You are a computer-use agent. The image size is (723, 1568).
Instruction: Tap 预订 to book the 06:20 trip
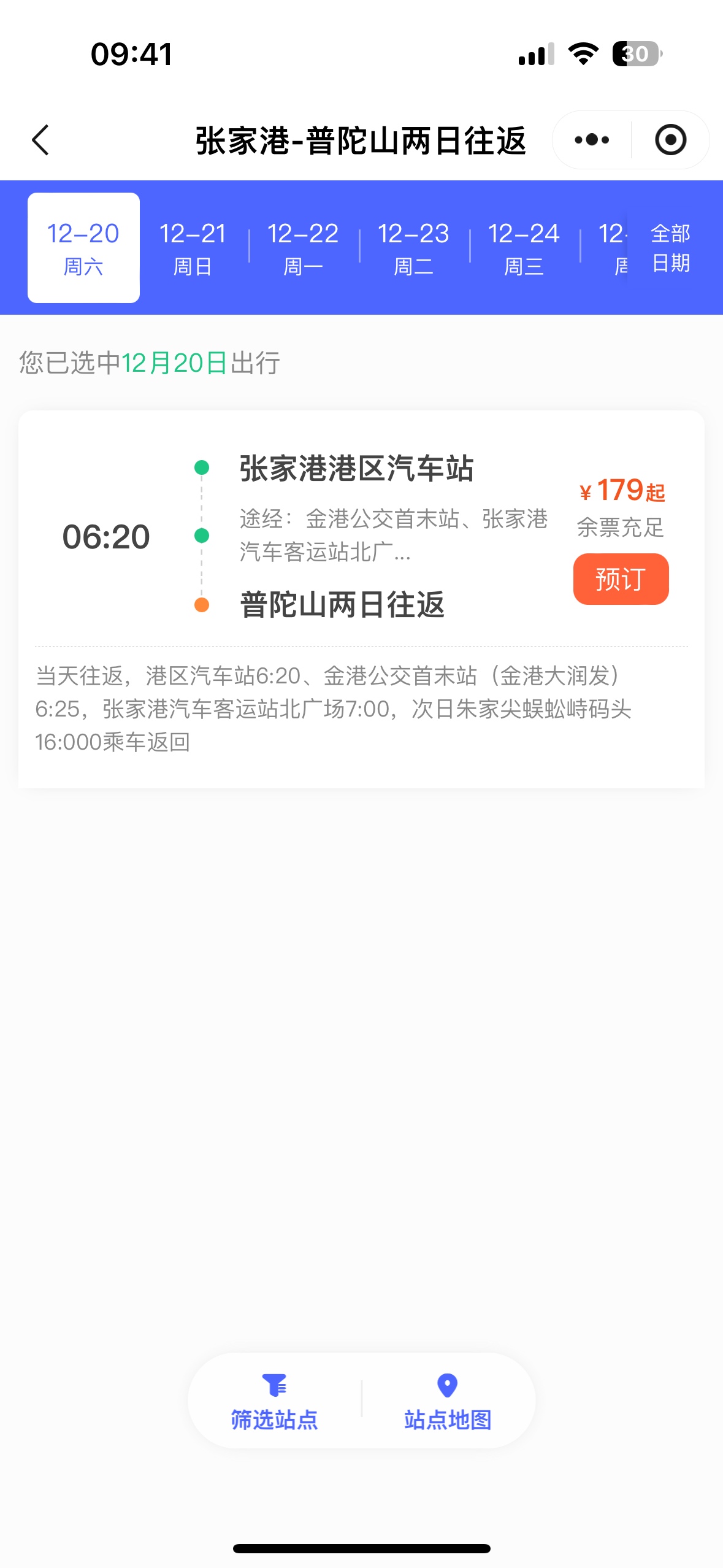pos(621,578)
